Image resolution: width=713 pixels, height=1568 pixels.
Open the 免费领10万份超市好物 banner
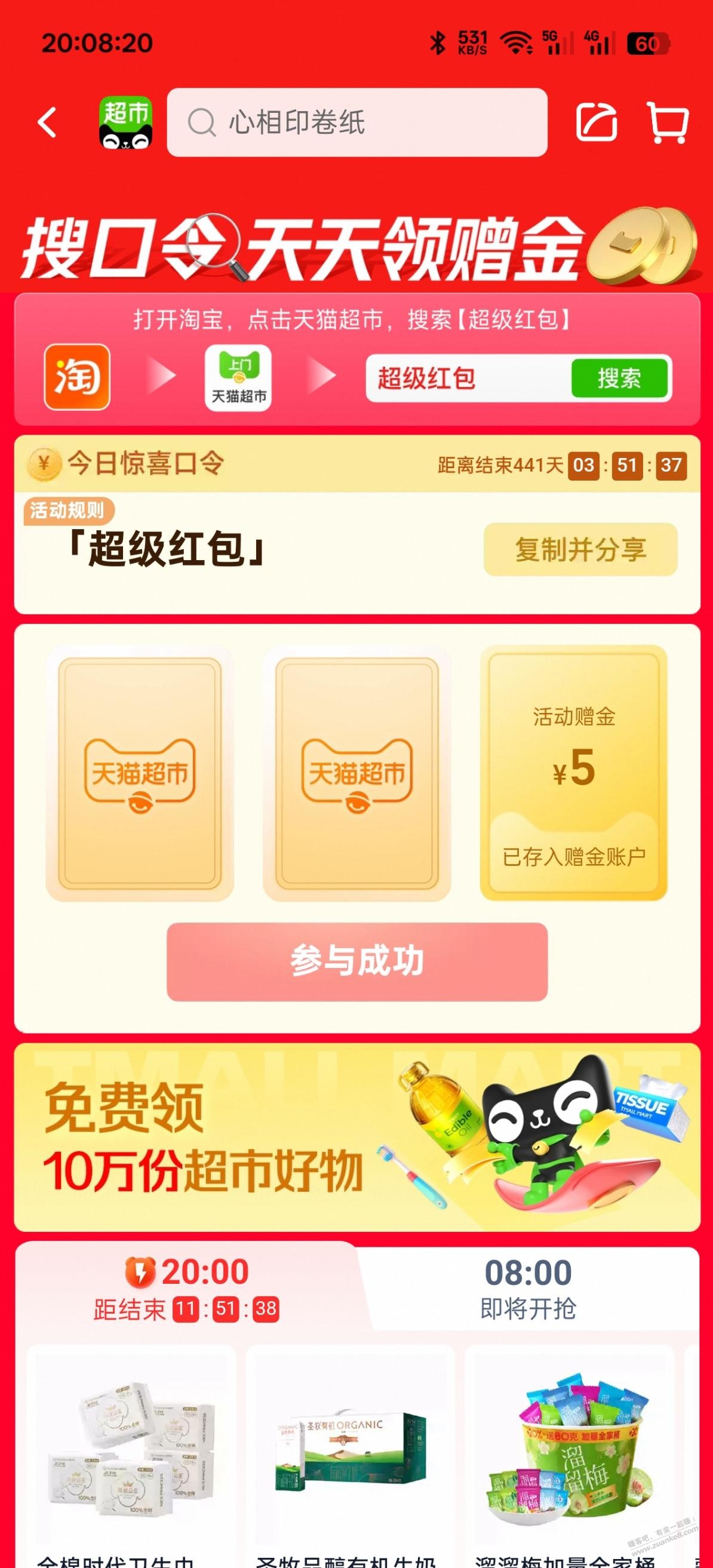coord(357,1137)
